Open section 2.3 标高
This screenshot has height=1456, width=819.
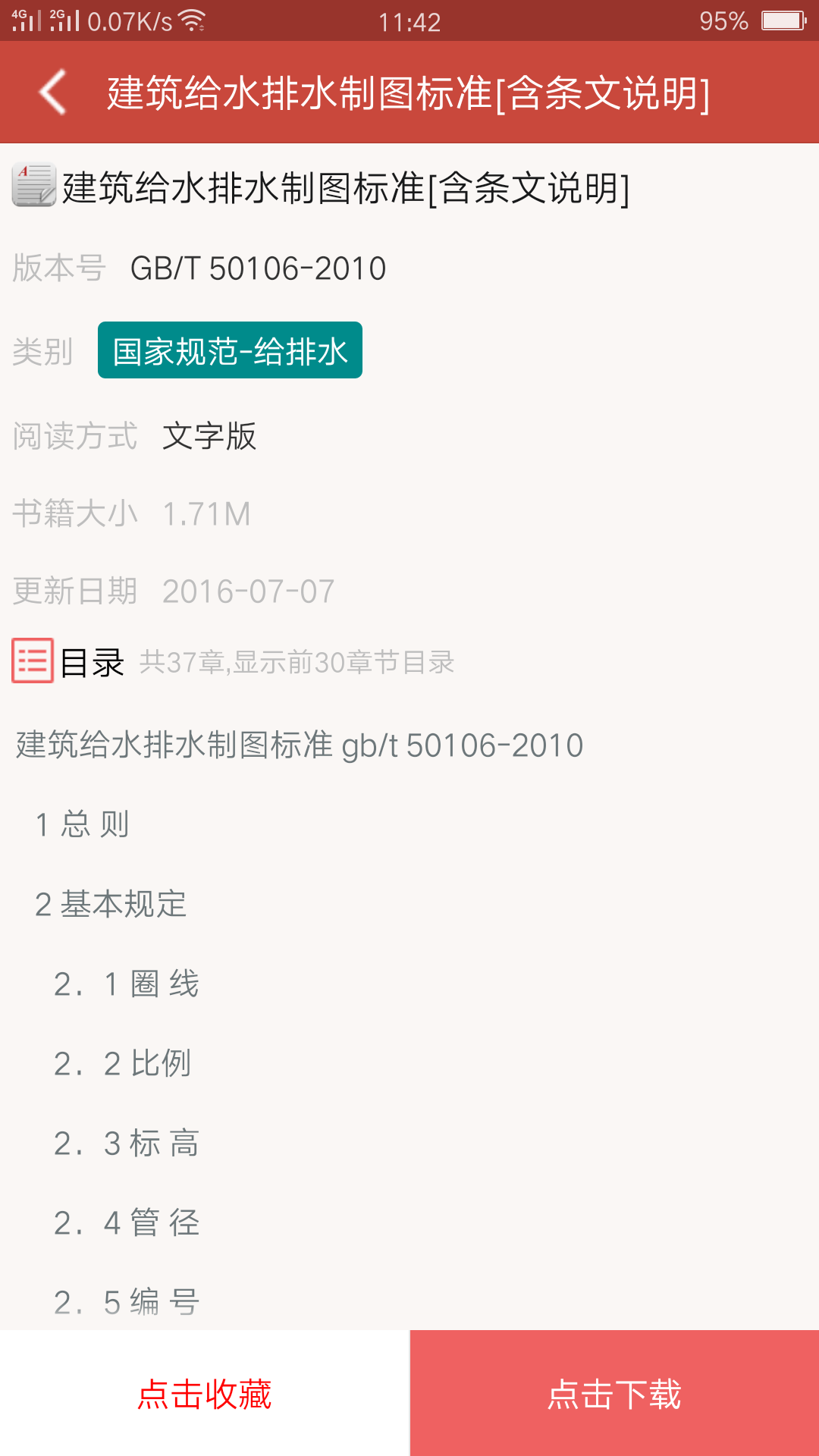point(126,1142)
